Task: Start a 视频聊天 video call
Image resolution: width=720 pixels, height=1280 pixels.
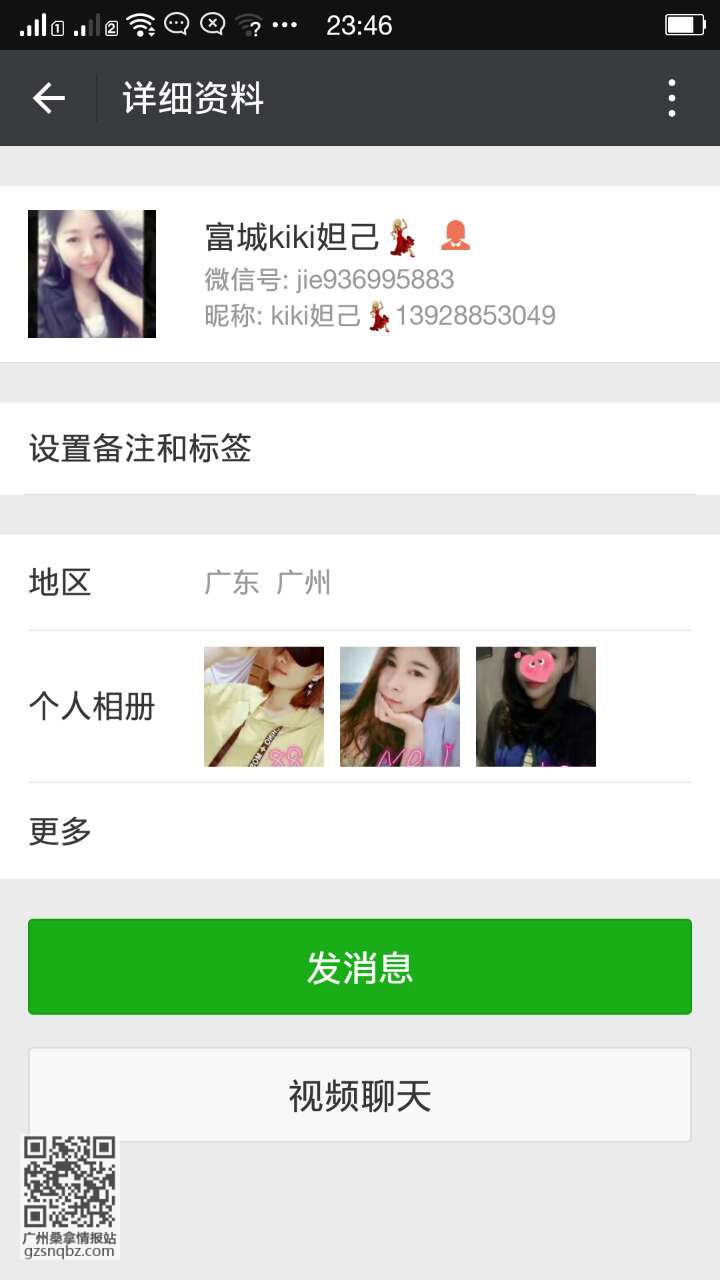Action: click(x=360, y=1095)
